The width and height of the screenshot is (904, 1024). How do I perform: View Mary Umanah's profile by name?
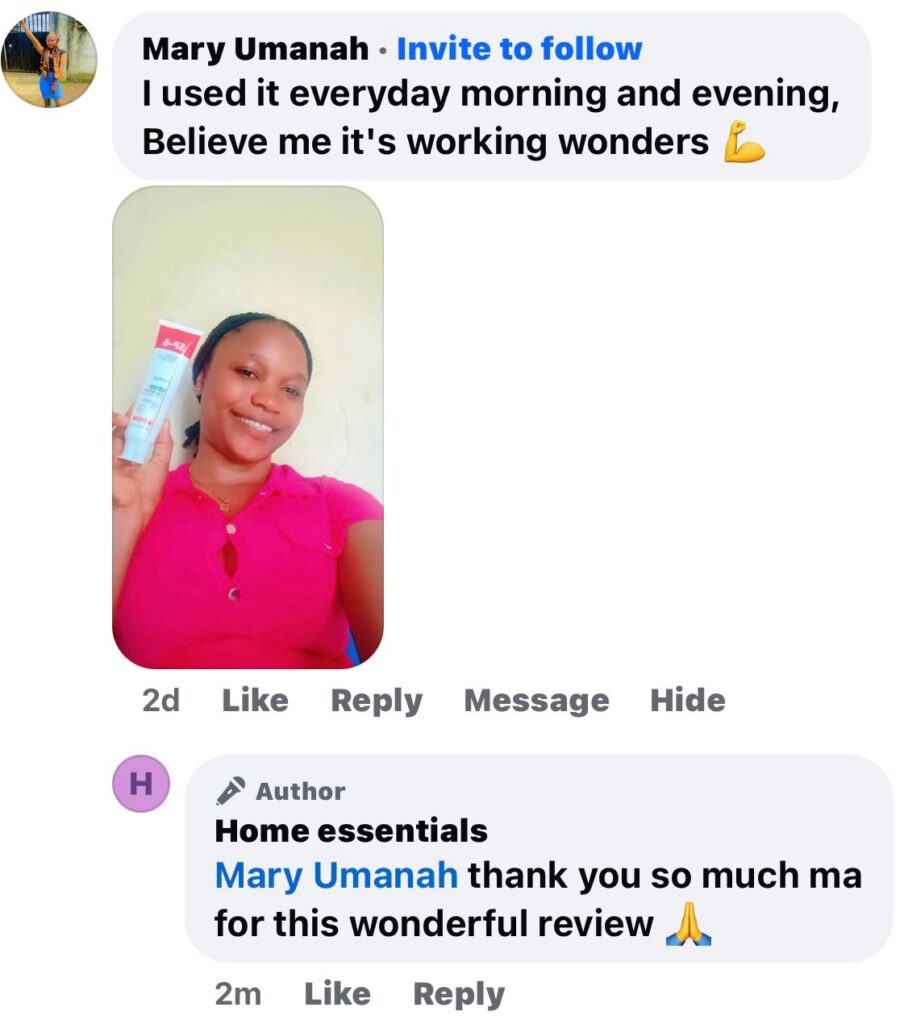255,48
